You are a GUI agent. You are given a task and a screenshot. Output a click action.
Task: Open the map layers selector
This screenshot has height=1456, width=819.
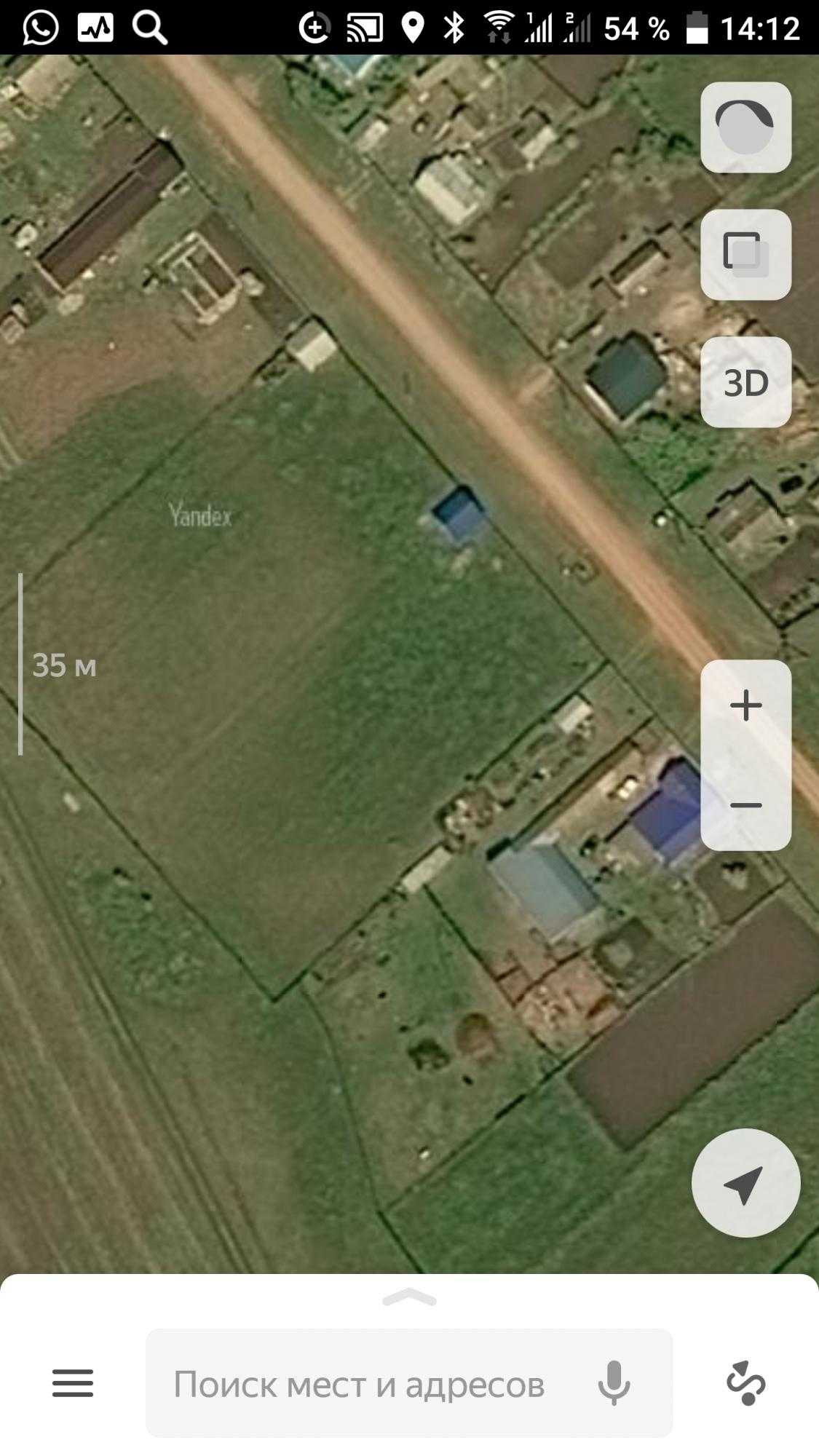pos(745,255)
